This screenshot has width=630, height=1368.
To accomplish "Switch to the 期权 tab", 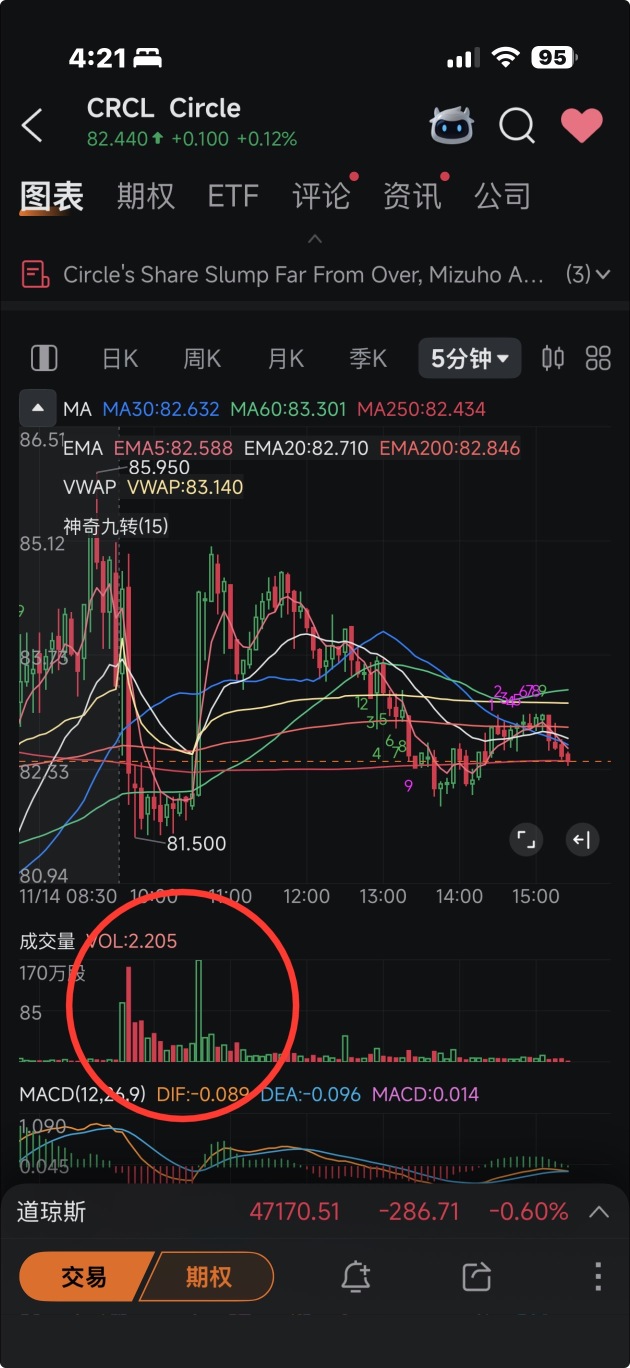I will click(x=145, y=196).
